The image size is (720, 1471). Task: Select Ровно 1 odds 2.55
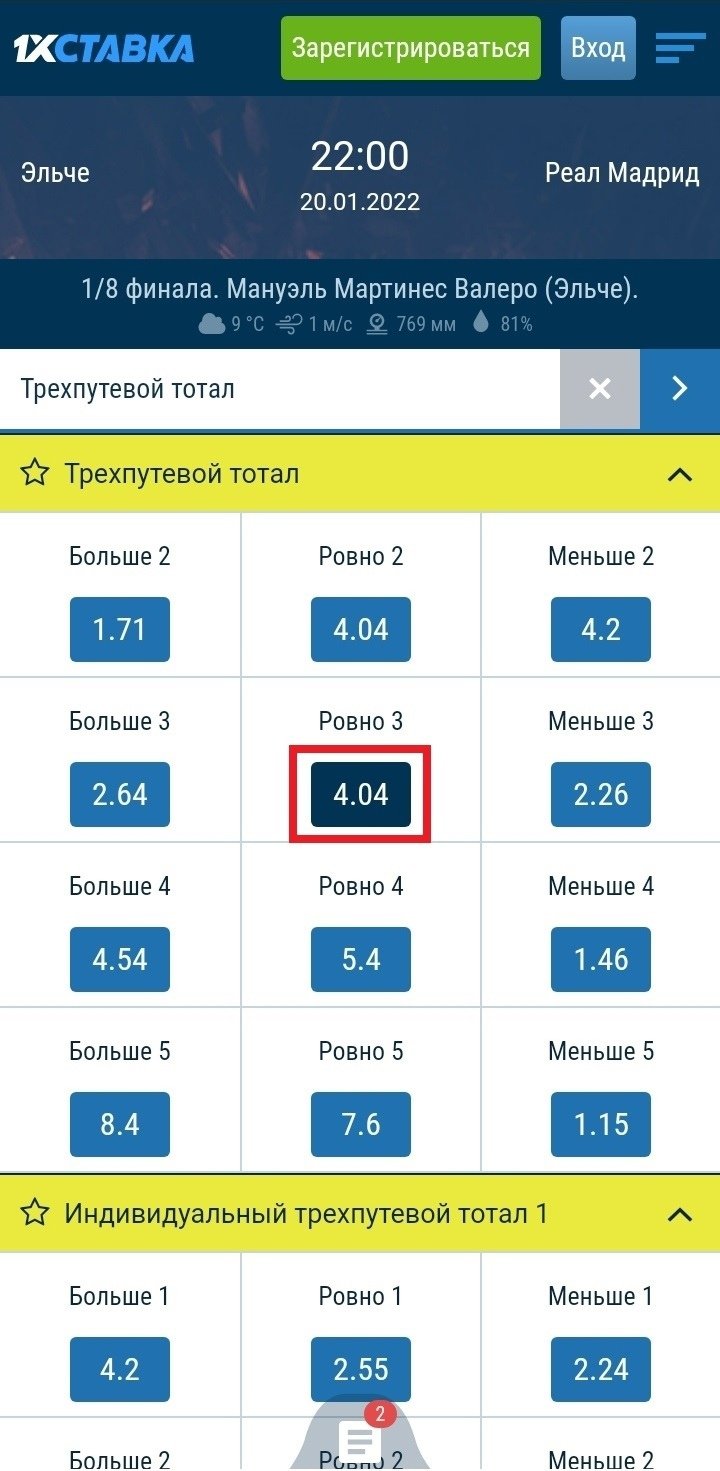(360, 1369)
